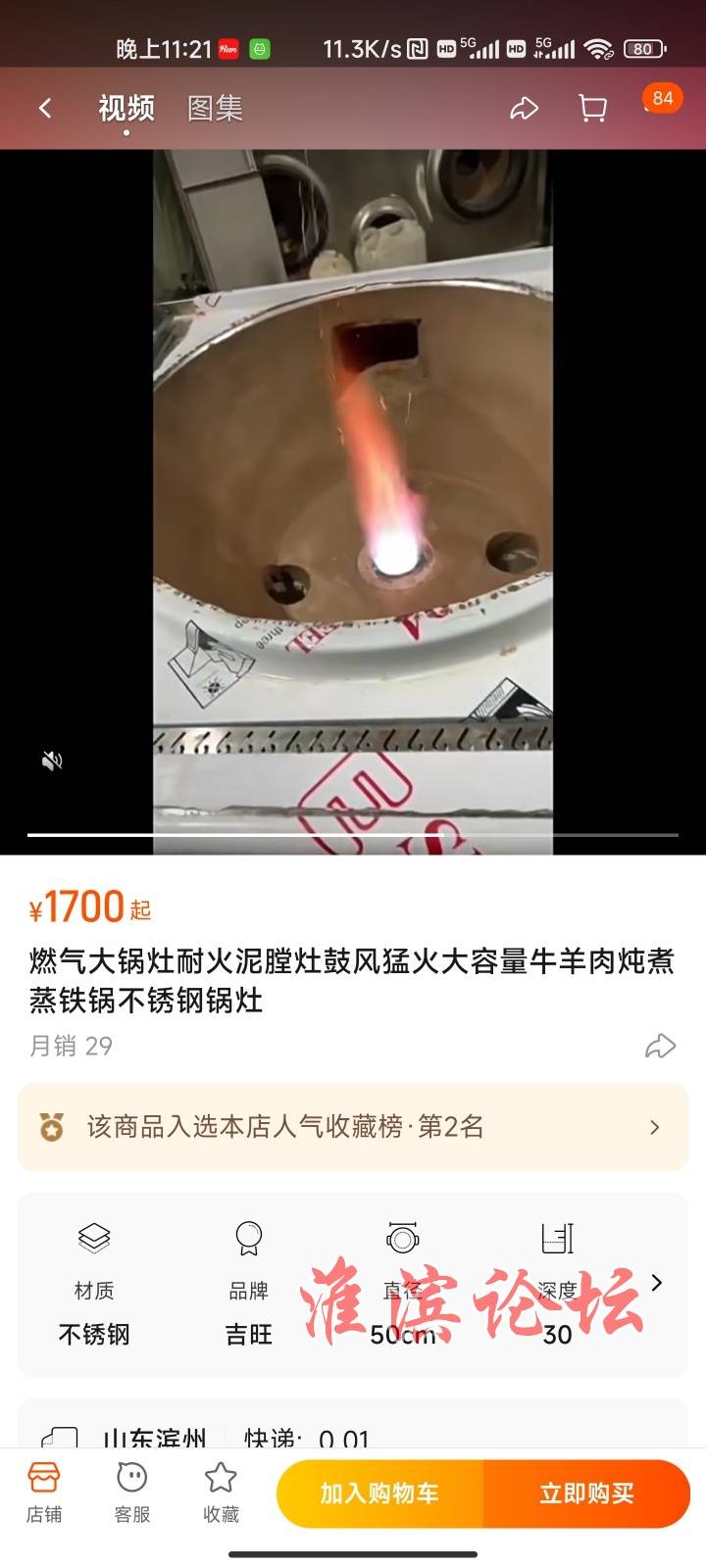Tap the share arrow next to 月销
Screen dimensions: 706x1568
coord(660,1047)
